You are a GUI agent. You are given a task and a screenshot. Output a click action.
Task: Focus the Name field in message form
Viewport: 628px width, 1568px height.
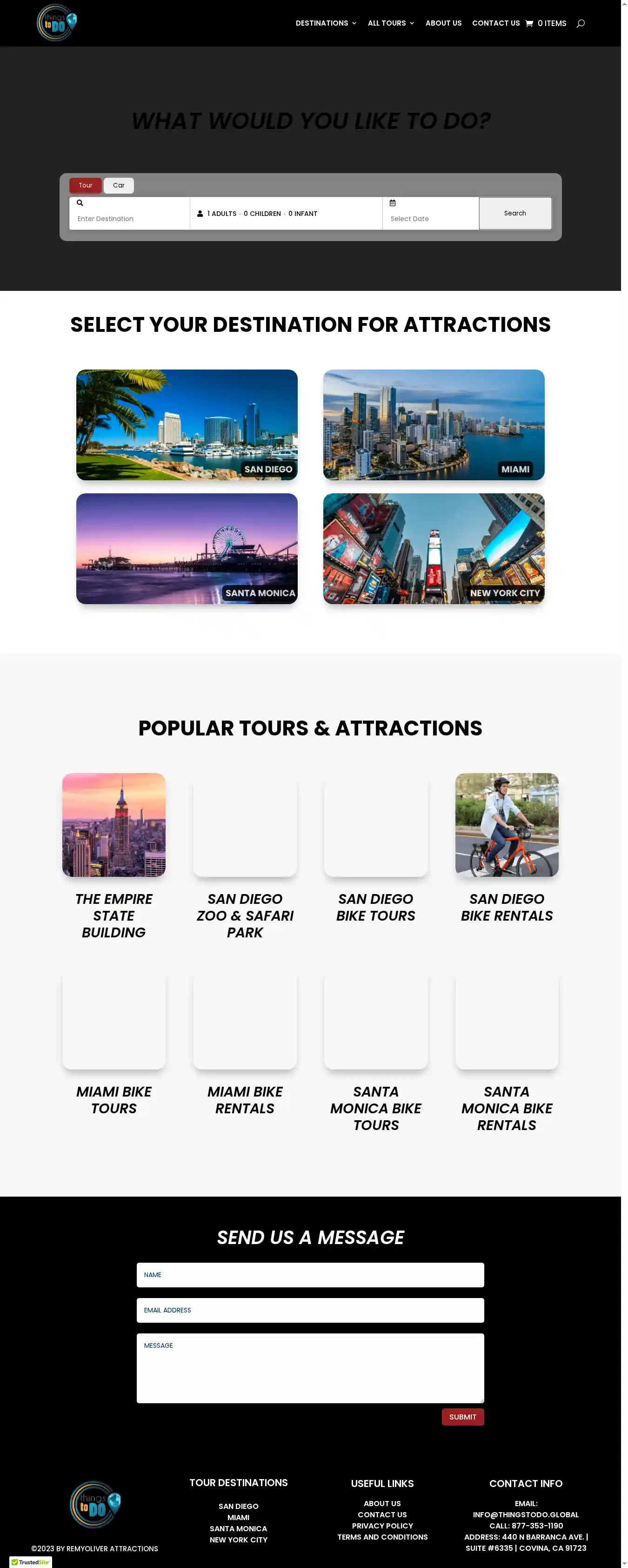click(310, 1275)
